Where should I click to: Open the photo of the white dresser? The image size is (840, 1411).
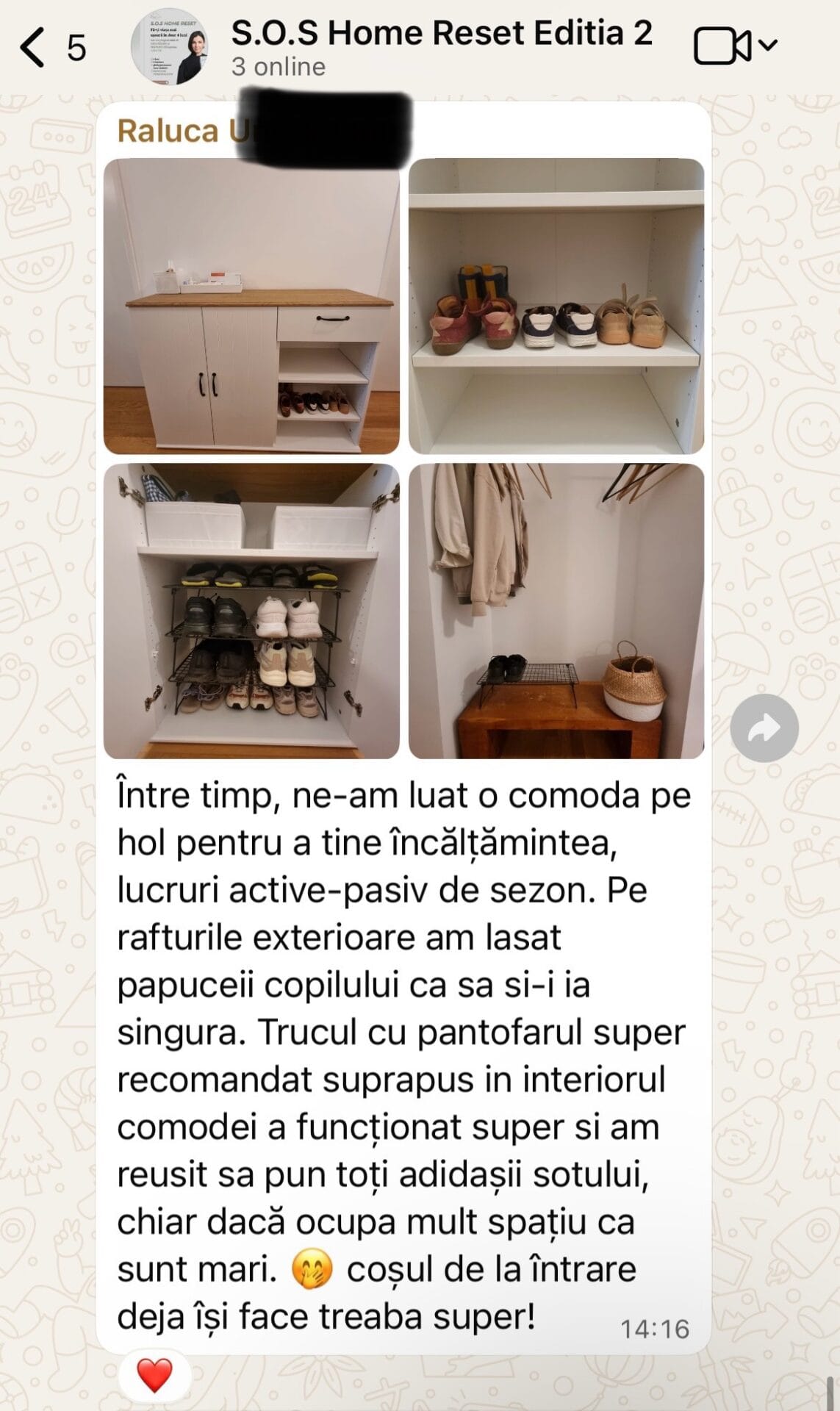(251, 306)
